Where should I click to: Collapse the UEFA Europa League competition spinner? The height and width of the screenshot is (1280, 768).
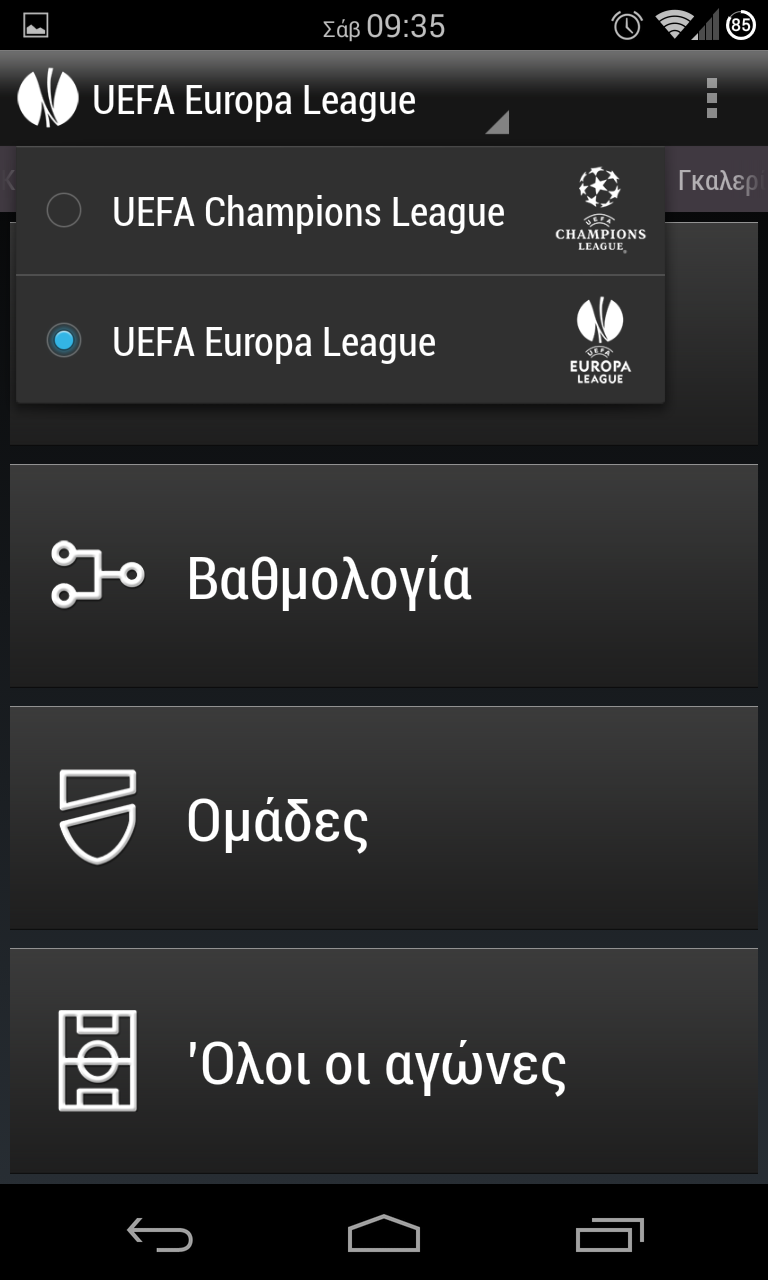[264, 100]
